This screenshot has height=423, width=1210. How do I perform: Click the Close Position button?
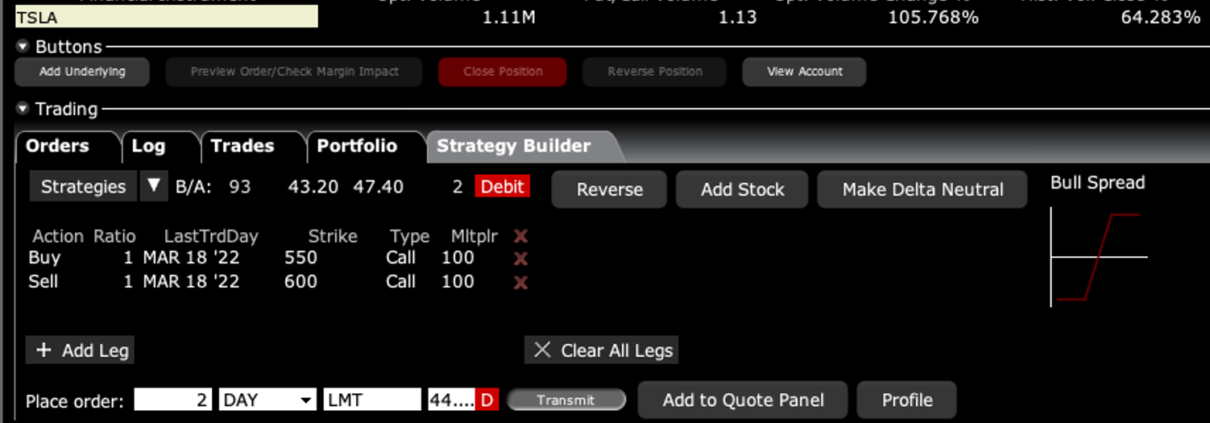502,72
